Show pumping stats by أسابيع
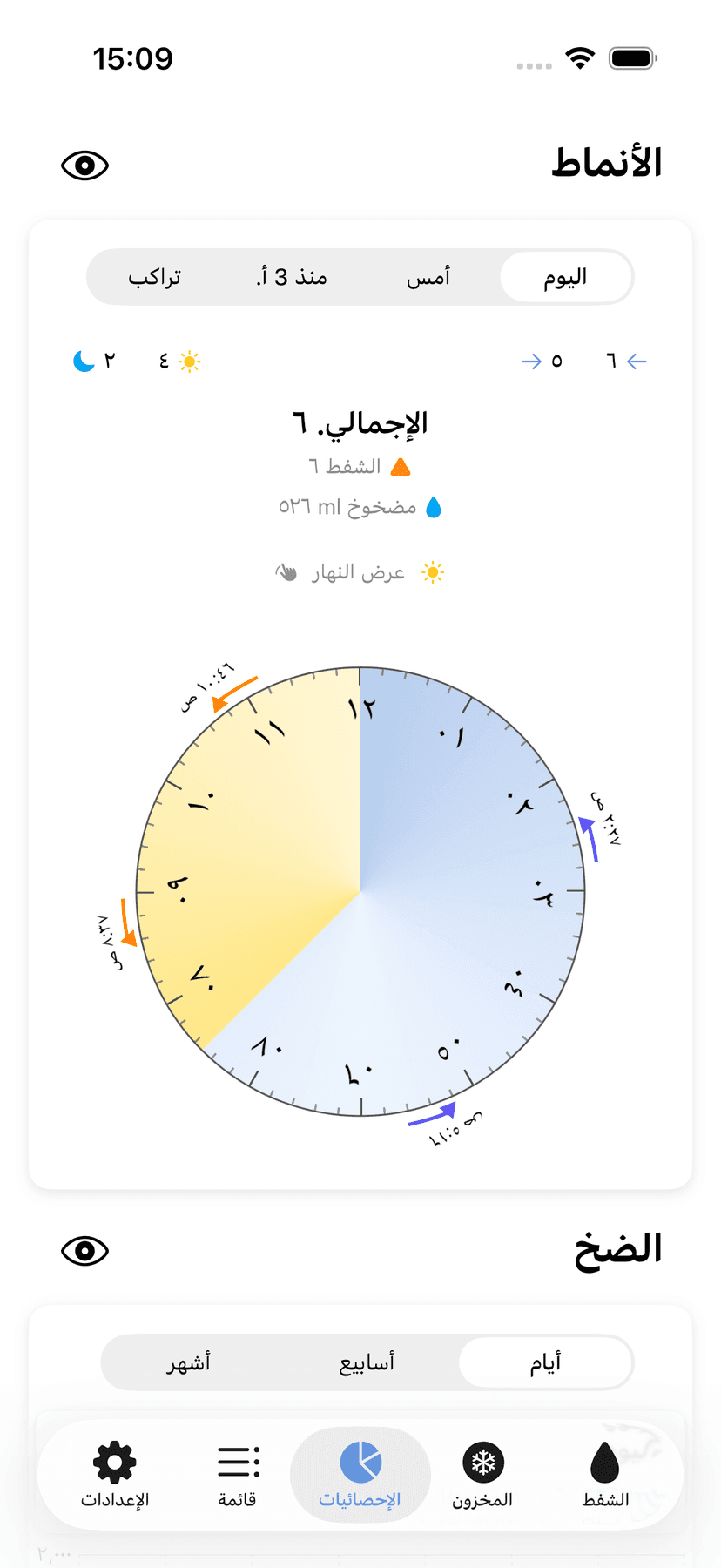The image size is (721, 1568). pyautogui.click(x=367, y=1362)
